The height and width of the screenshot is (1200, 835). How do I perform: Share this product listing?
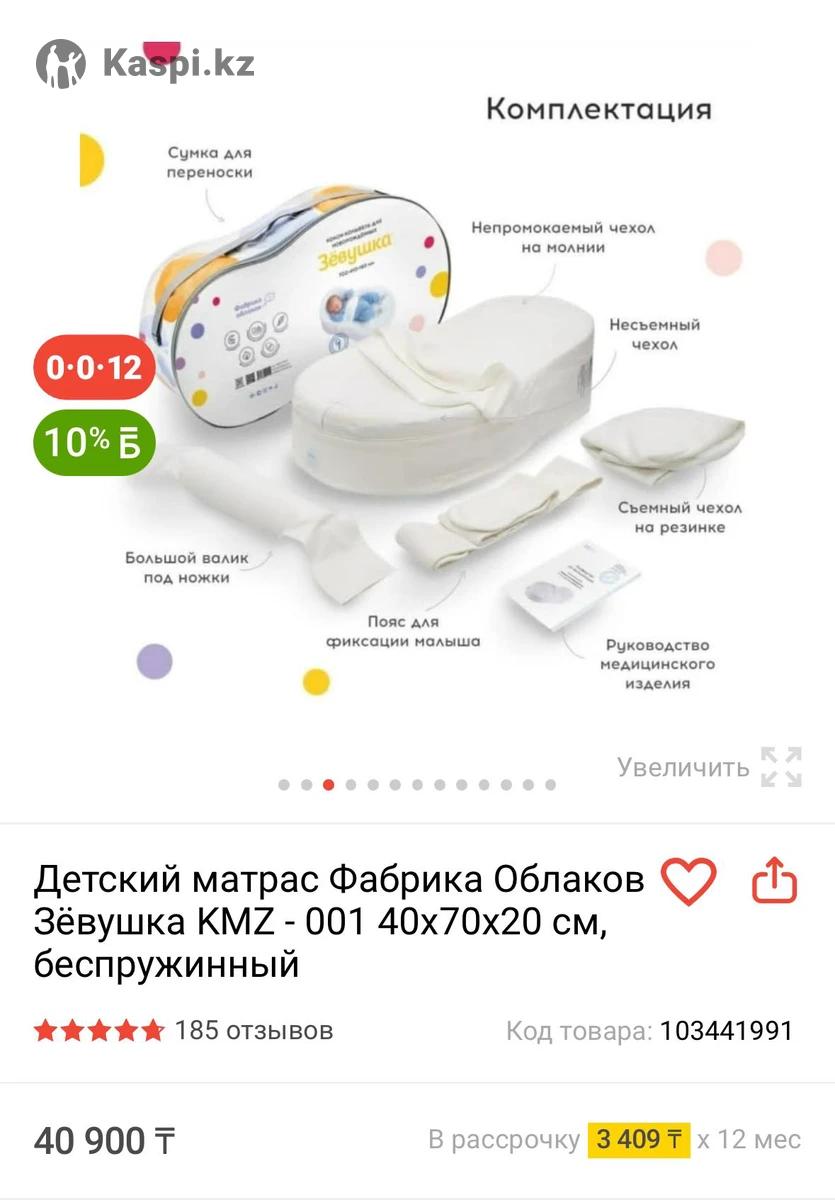click(x=774, y=881)
